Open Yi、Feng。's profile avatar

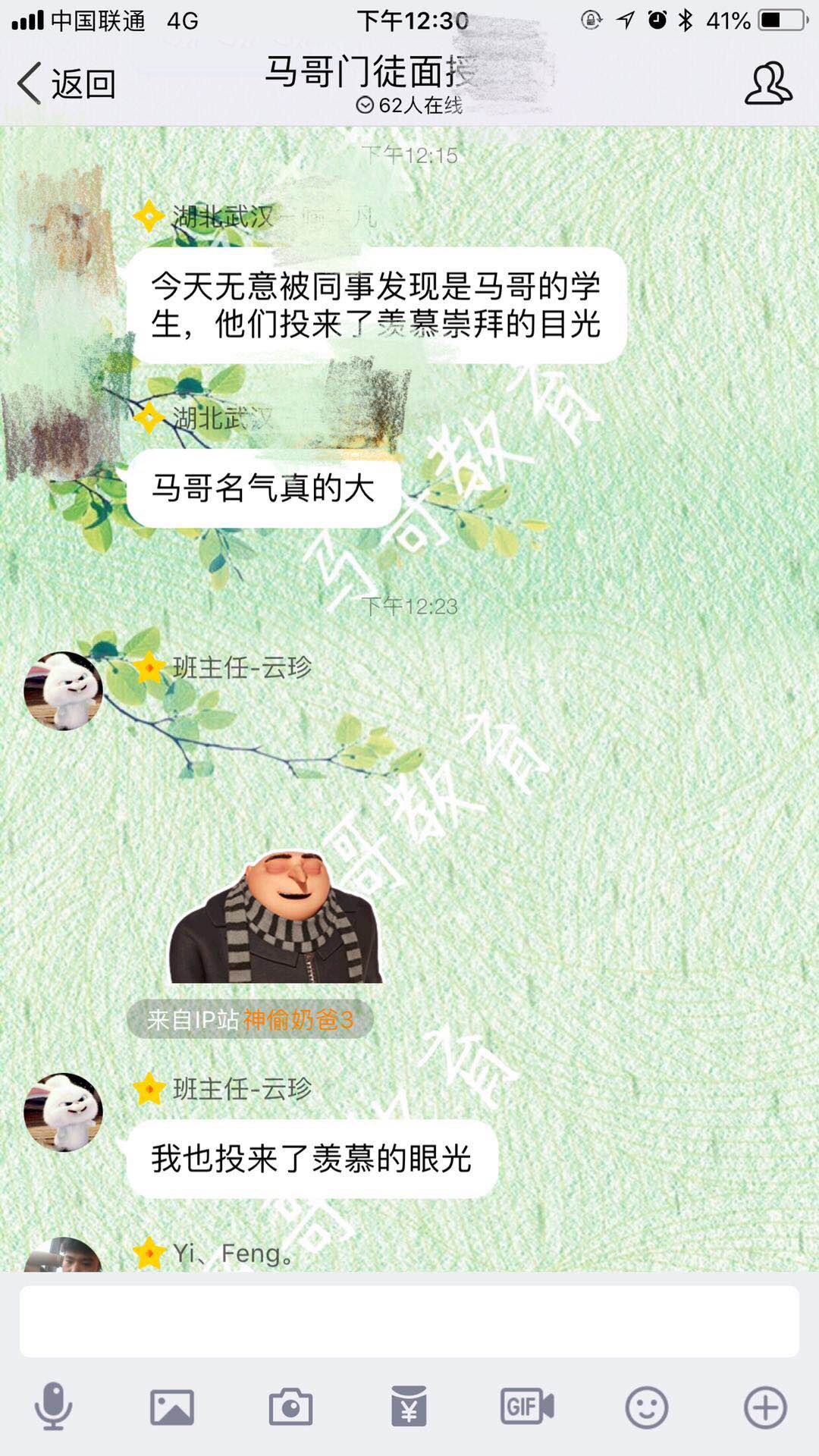[x=64, y=1256]
